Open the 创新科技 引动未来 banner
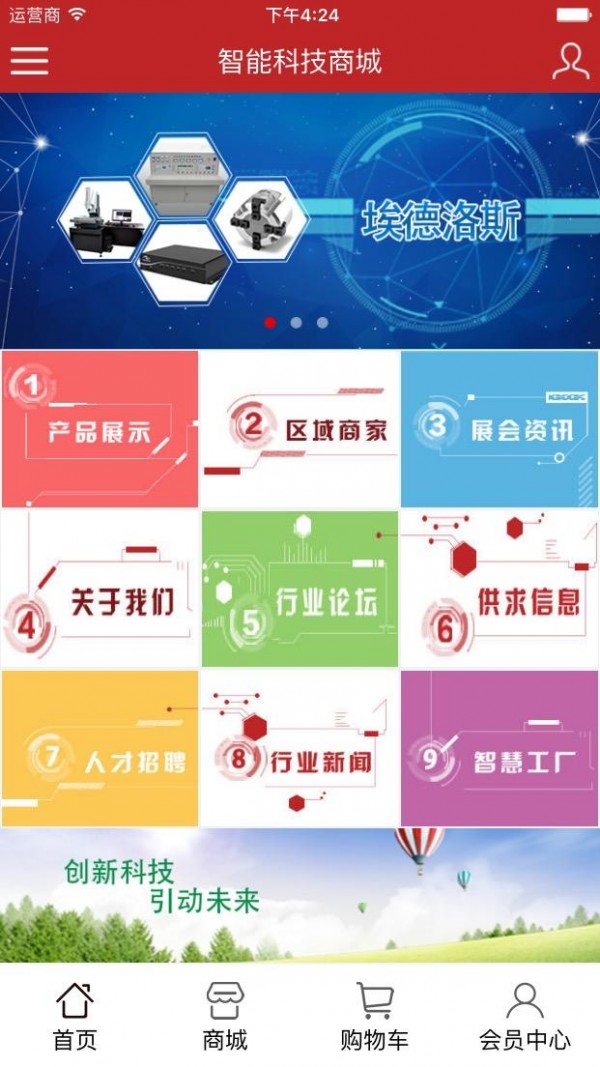 coord(300,895)
